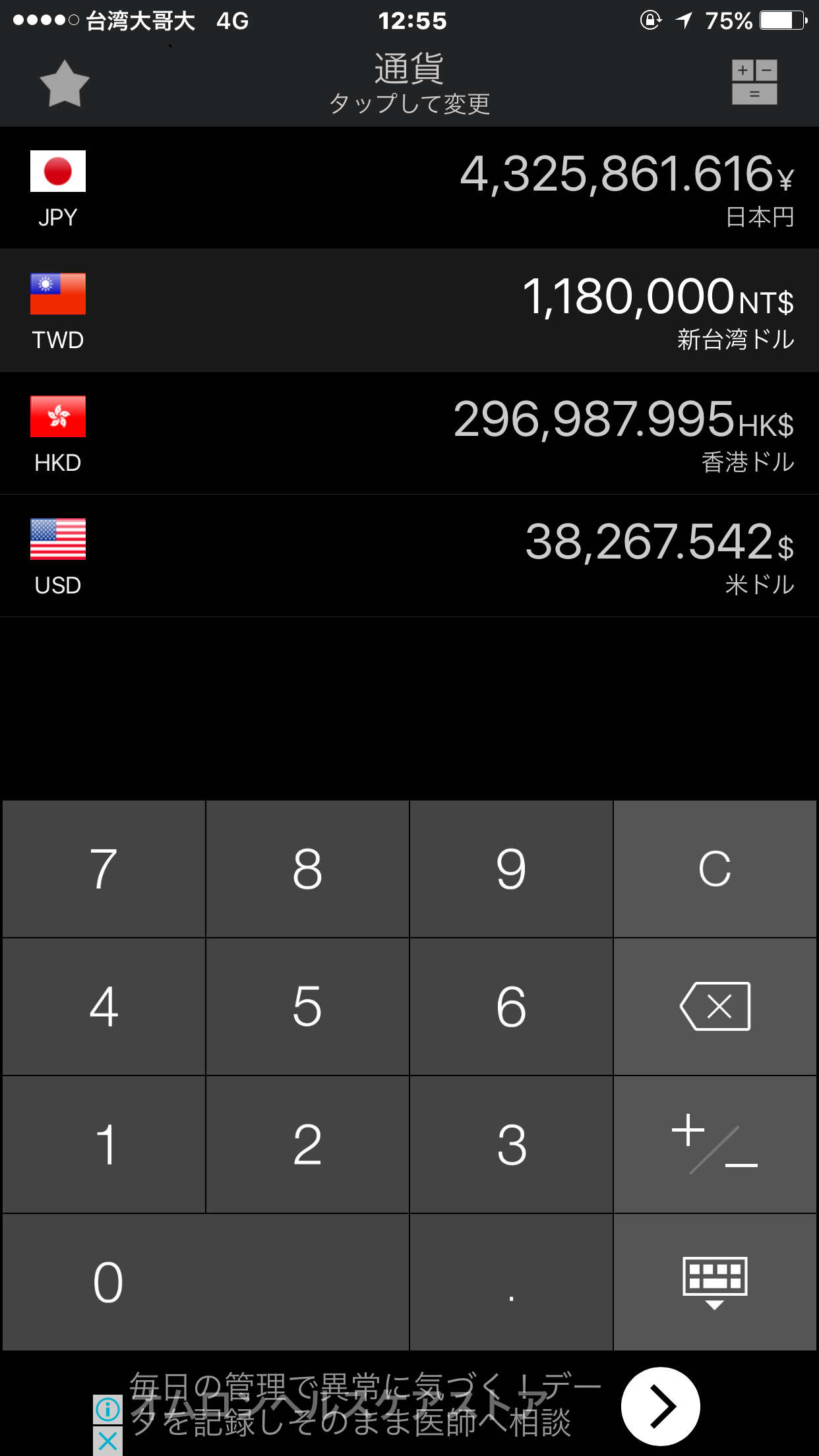Enter digit 9
The height and width of the screenshot is (1456, 819).
[x=511, y=869]
